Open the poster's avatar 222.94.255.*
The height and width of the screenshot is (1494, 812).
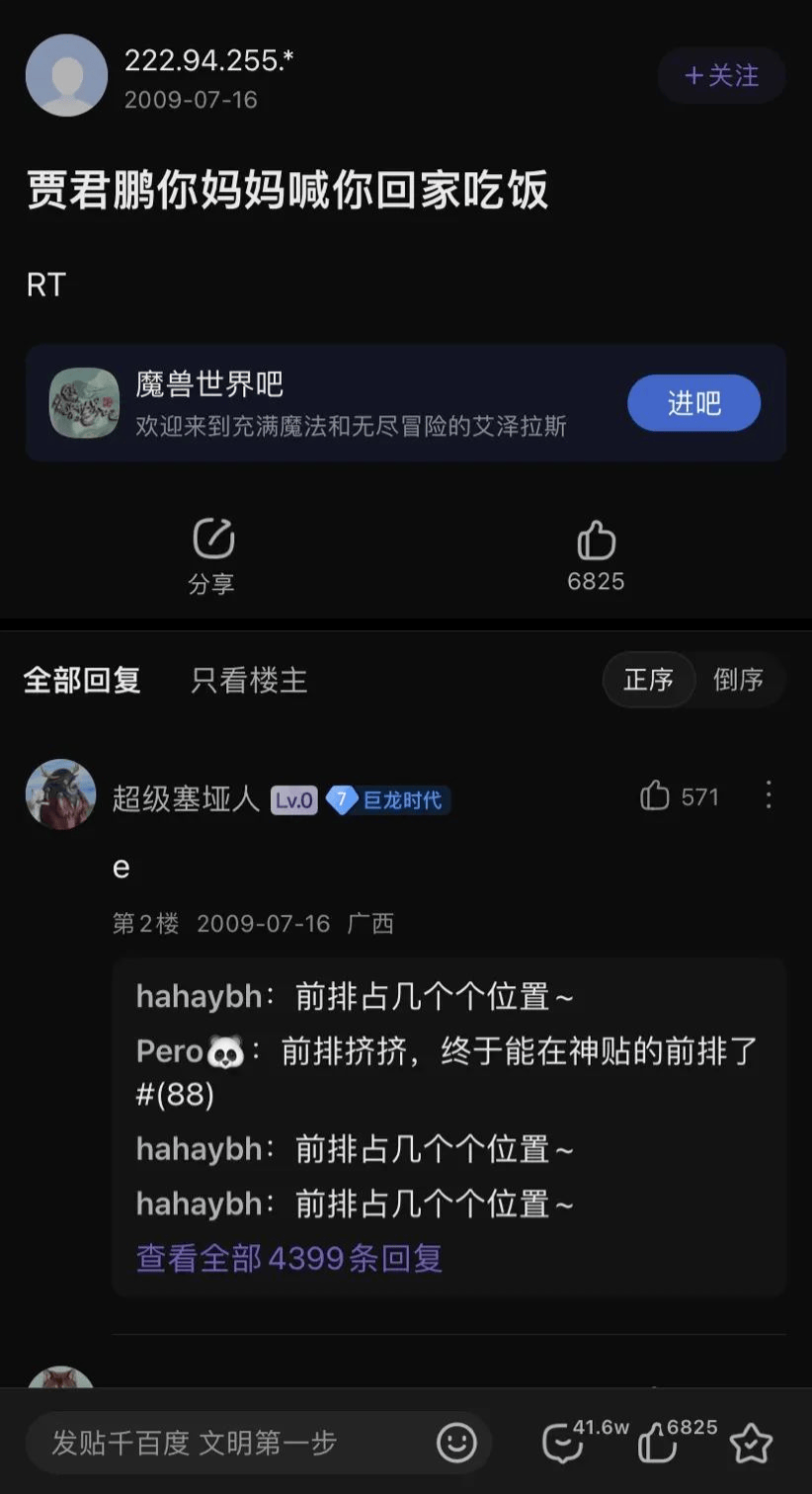coord(66,75)
